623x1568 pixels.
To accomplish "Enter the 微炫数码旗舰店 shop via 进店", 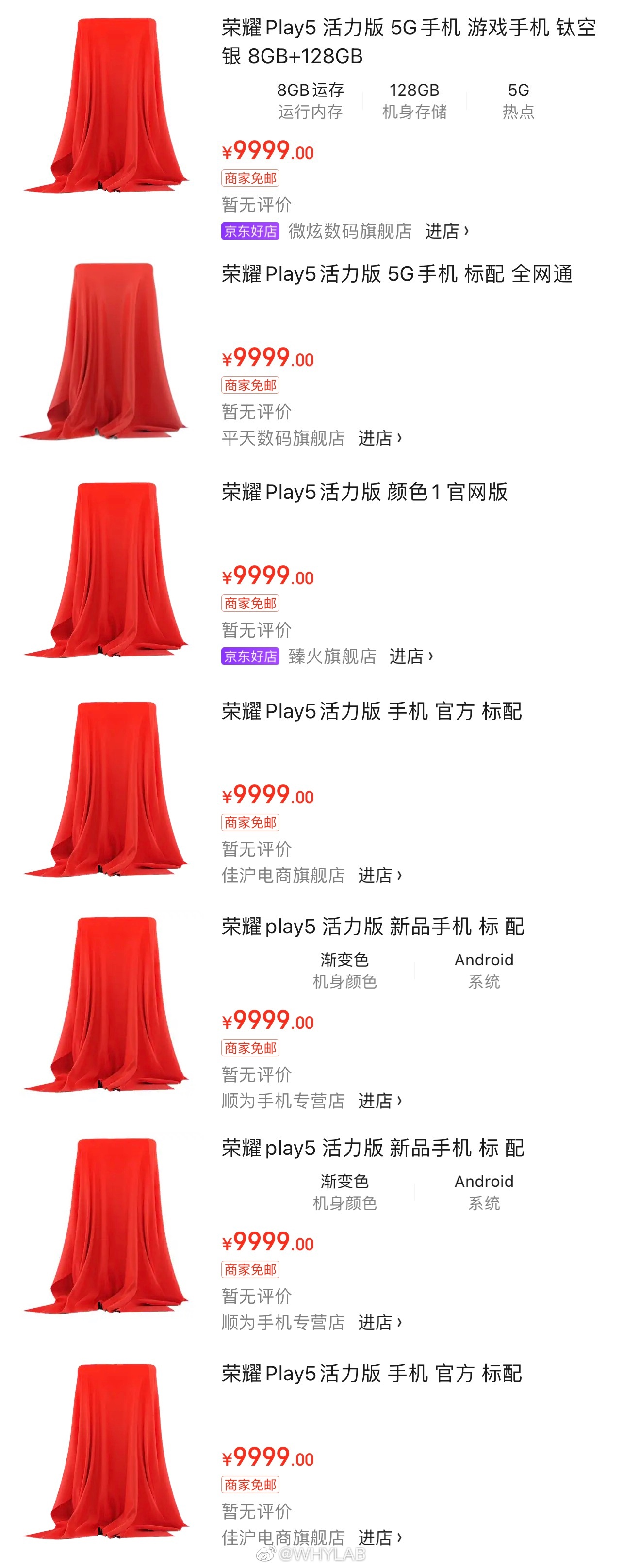I will coord(446,231).
